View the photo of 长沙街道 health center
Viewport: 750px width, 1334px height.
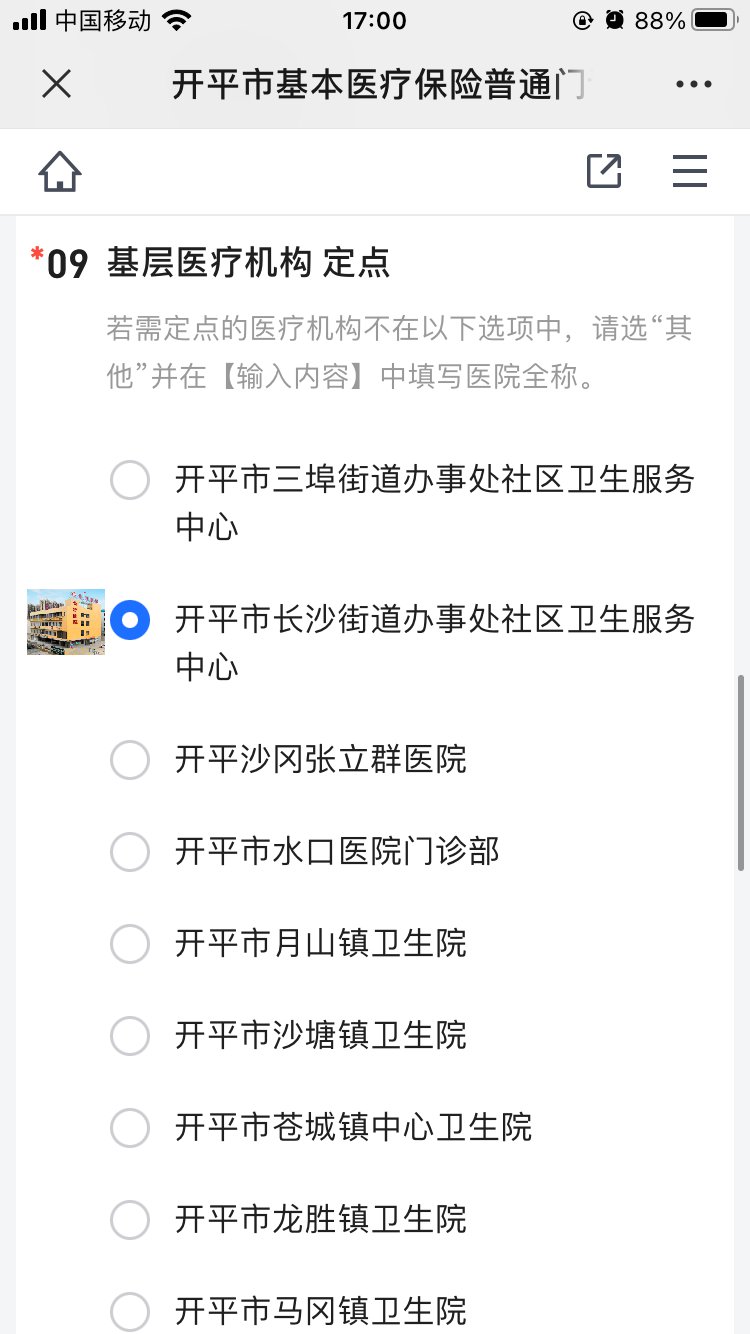click(x=66, y=622)
